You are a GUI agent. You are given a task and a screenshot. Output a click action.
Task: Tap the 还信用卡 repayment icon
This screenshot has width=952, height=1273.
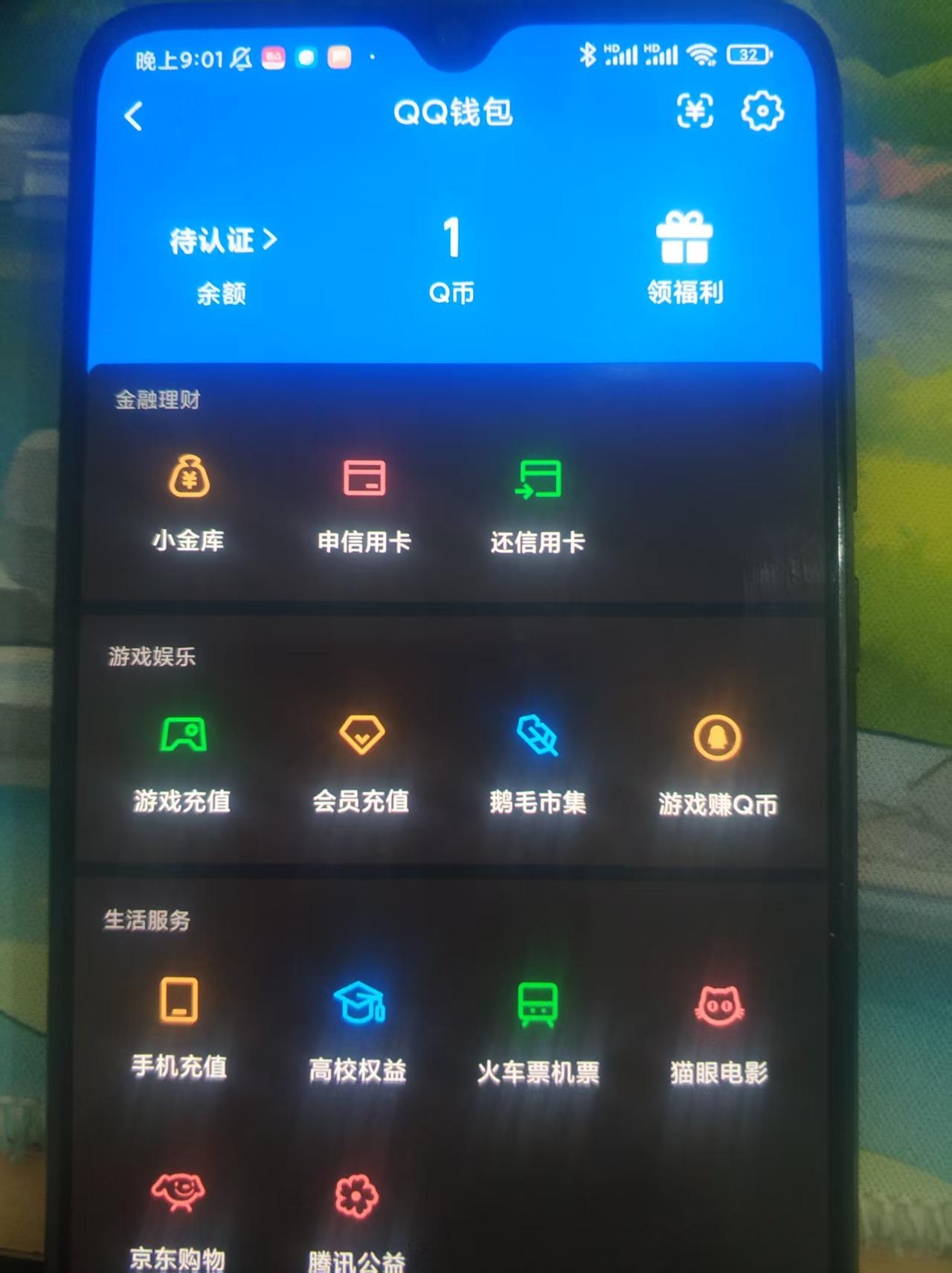537,480
